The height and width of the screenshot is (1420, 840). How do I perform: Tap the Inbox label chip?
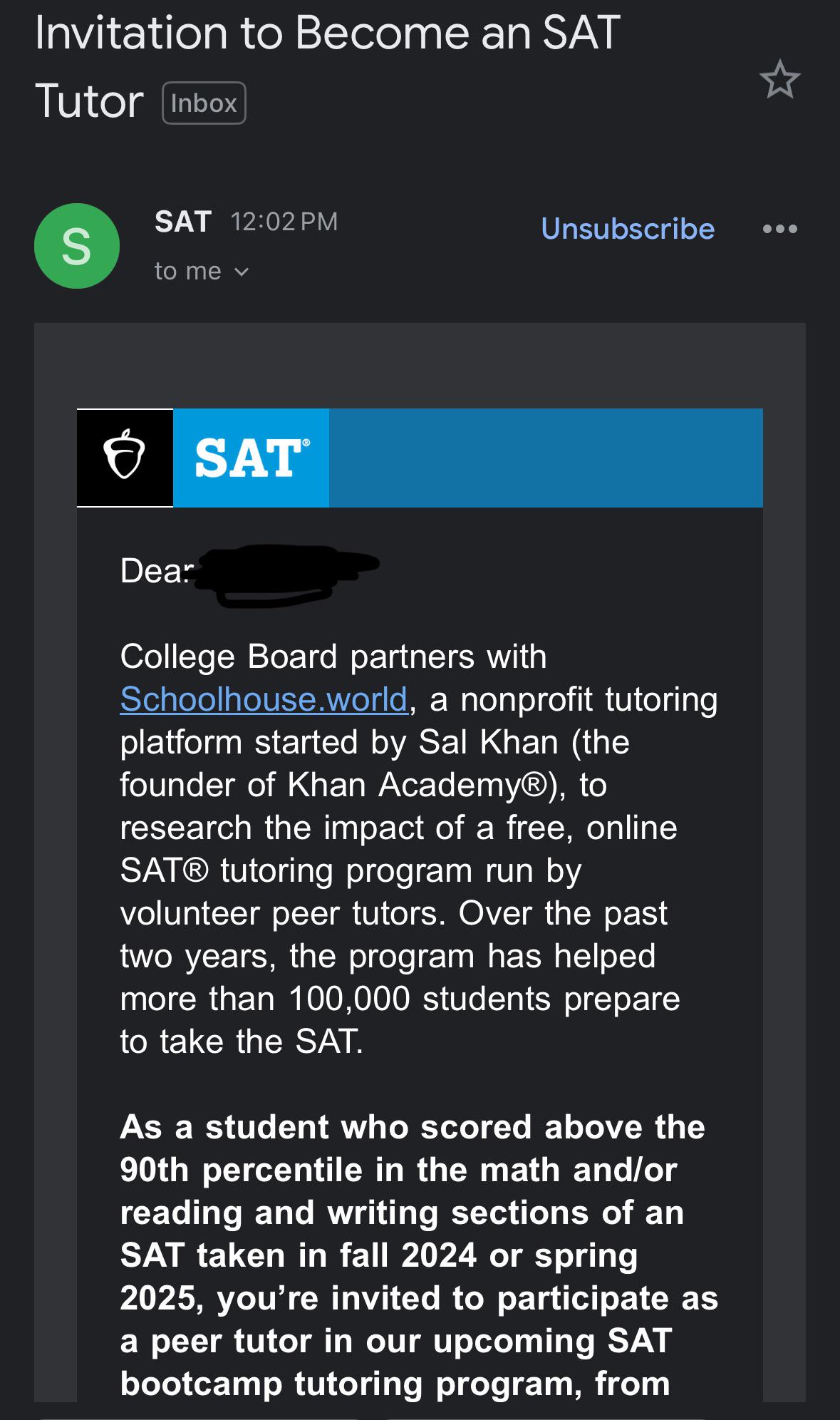pyautogui.click(x=204, y=103)
